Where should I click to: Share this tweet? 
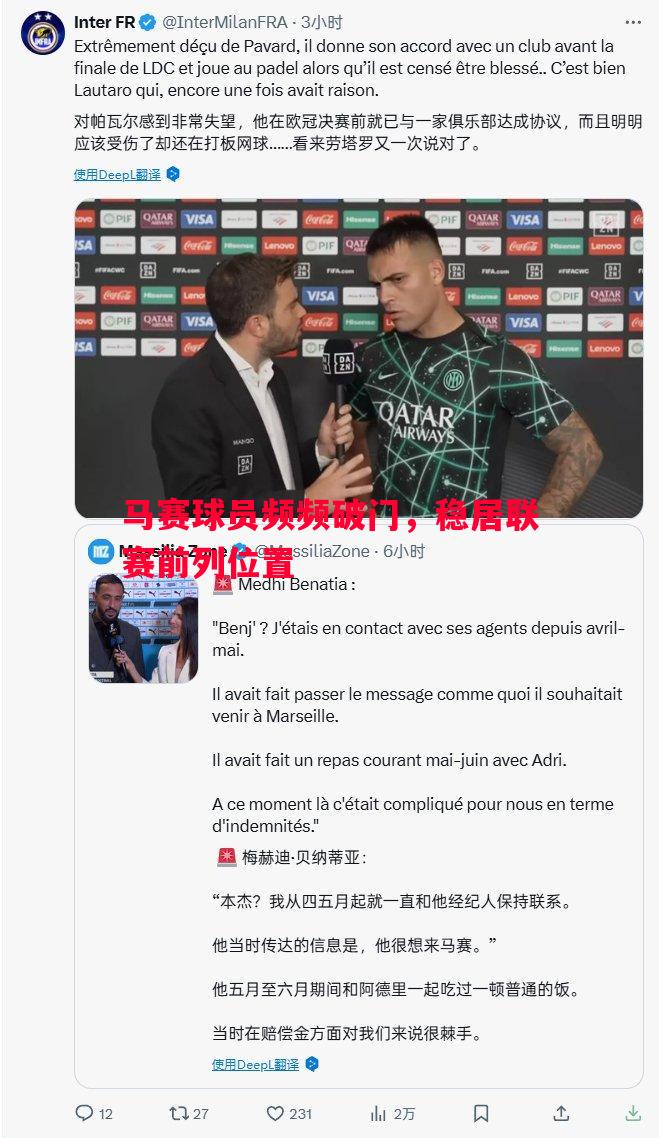click(561, 1113)
